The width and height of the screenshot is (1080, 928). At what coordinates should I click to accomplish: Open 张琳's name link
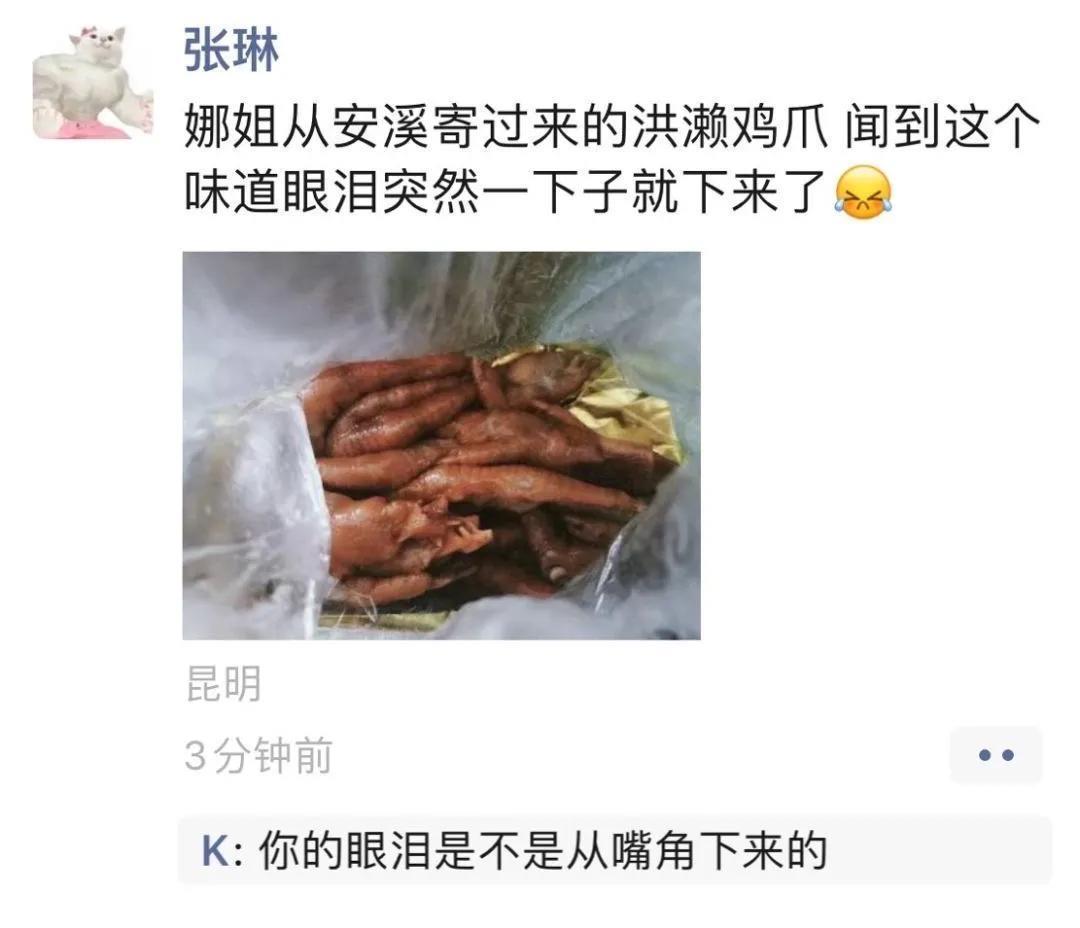tap(231, 50)
